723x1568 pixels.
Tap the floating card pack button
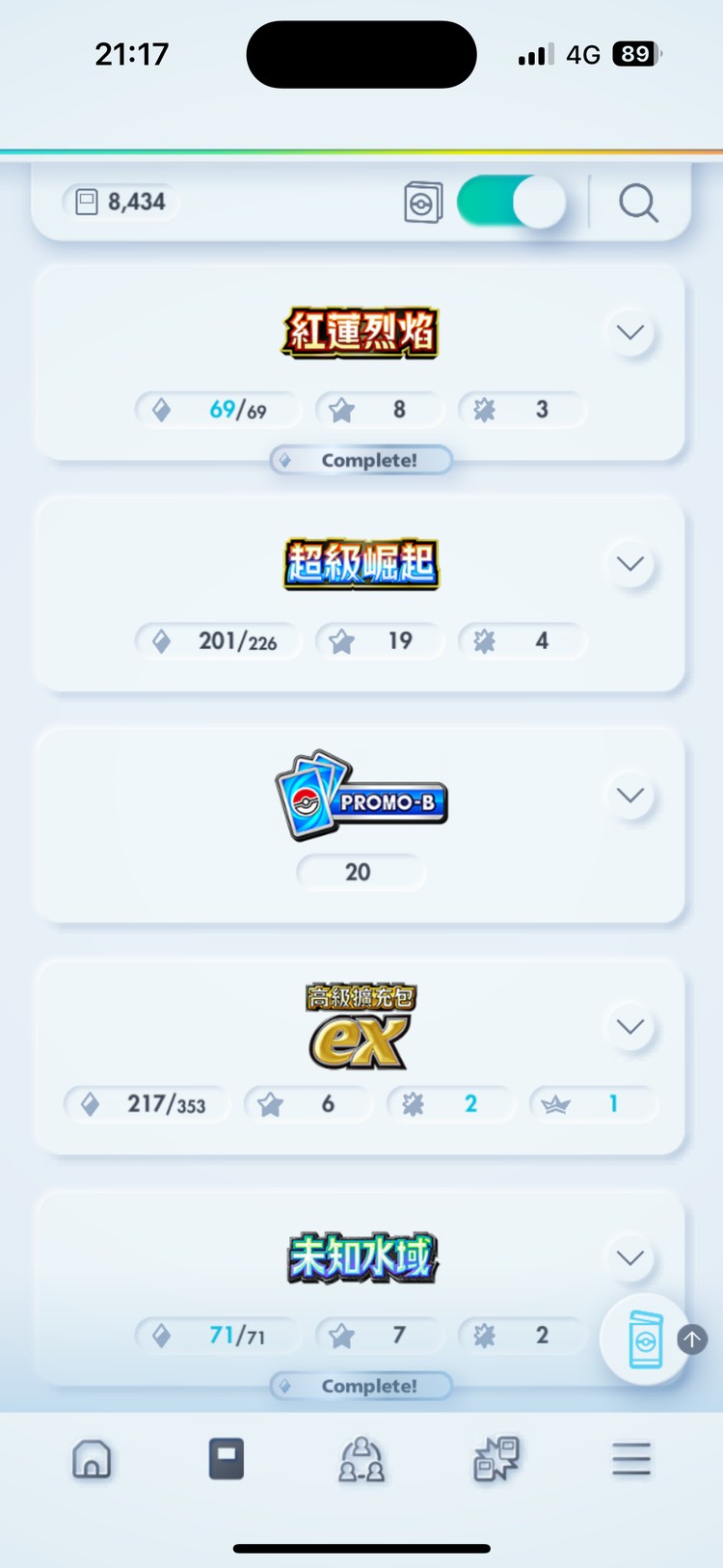645,1339
